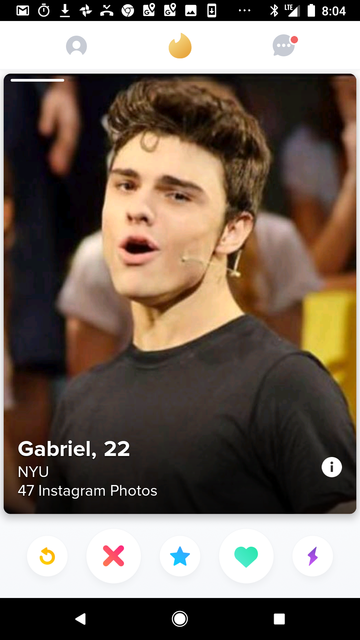Pass on Gabriel with the X button

click(113, 556)
